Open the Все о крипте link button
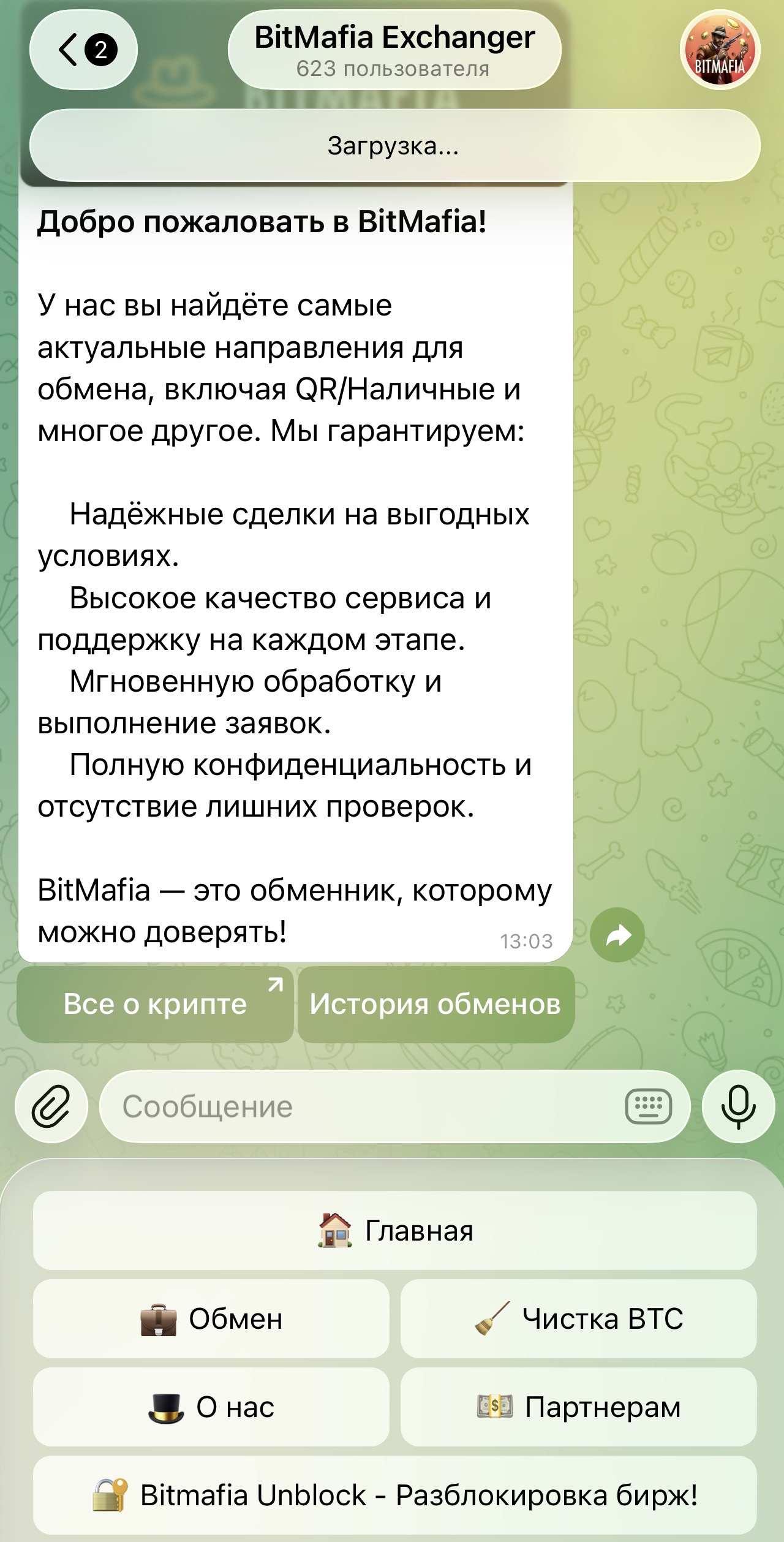 156,1005
